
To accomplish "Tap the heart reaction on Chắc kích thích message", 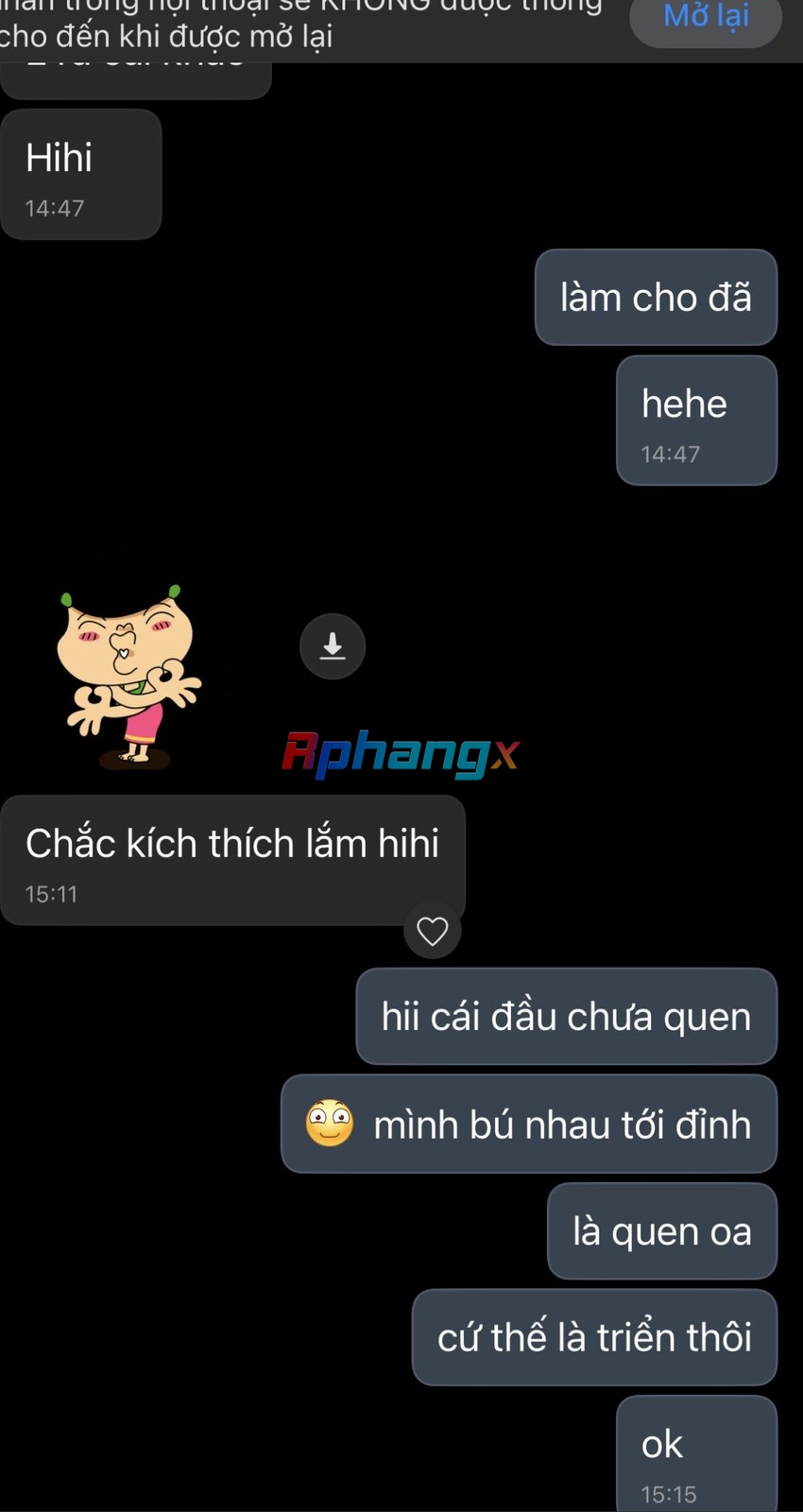I will tap(433, 931).
